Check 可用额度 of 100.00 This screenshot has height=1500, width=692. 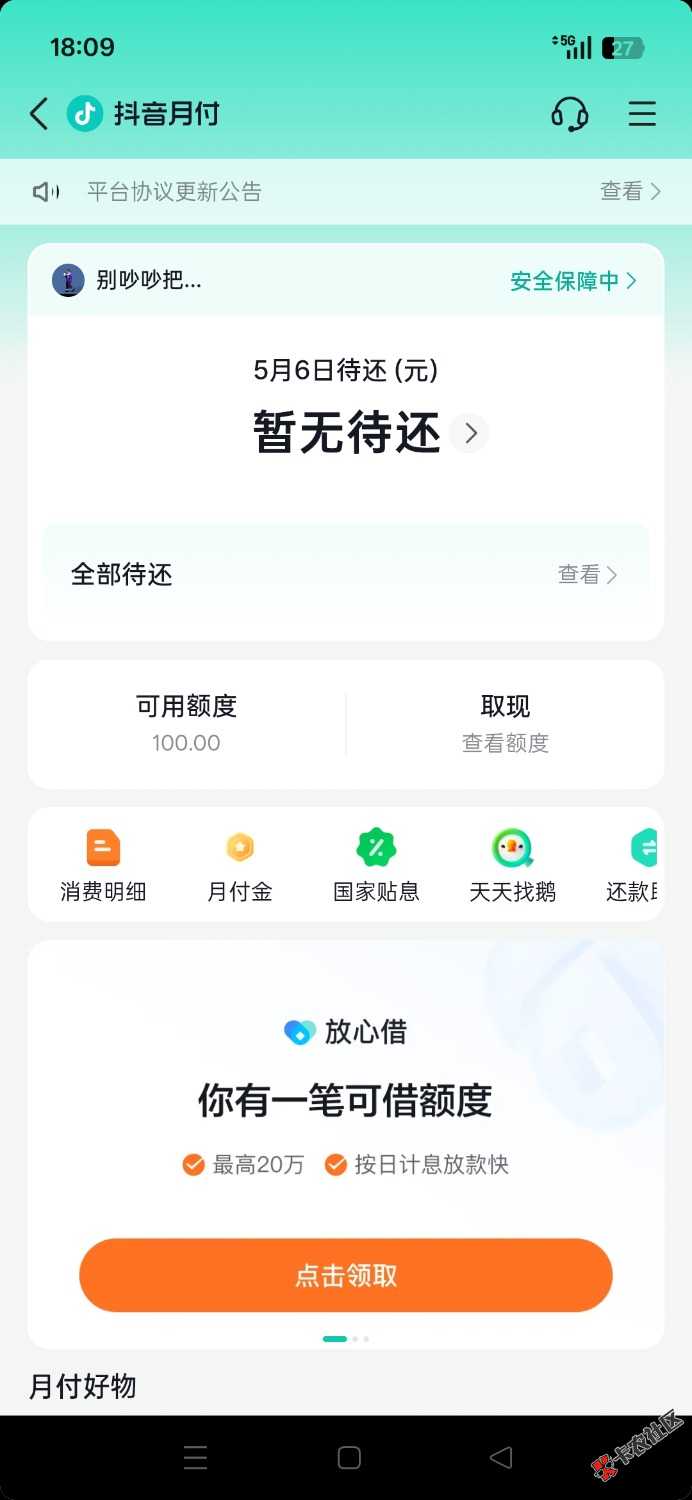(186, 723)
